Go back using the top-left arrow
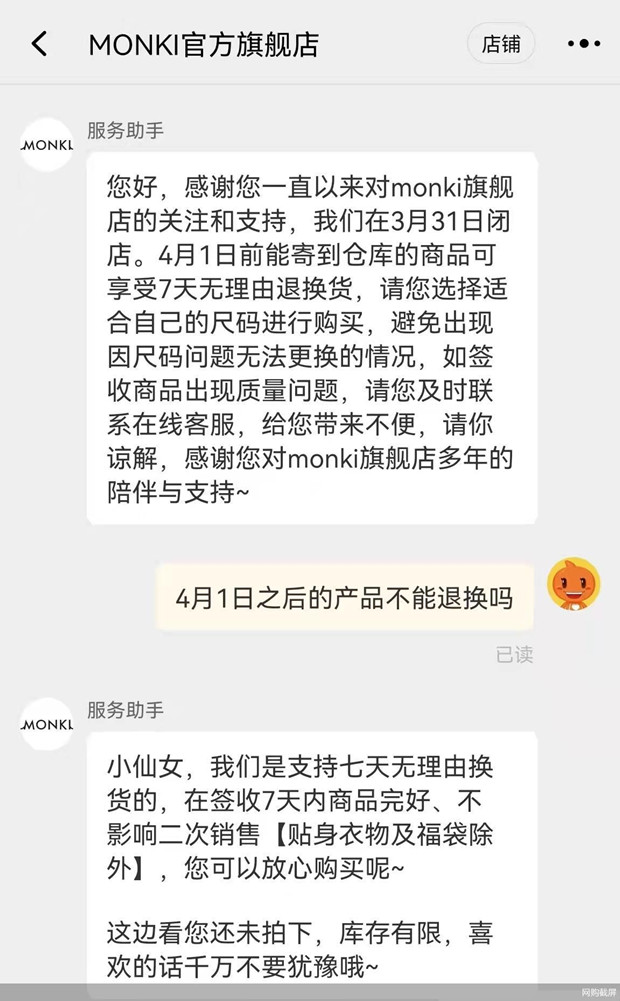 point(39,44)
